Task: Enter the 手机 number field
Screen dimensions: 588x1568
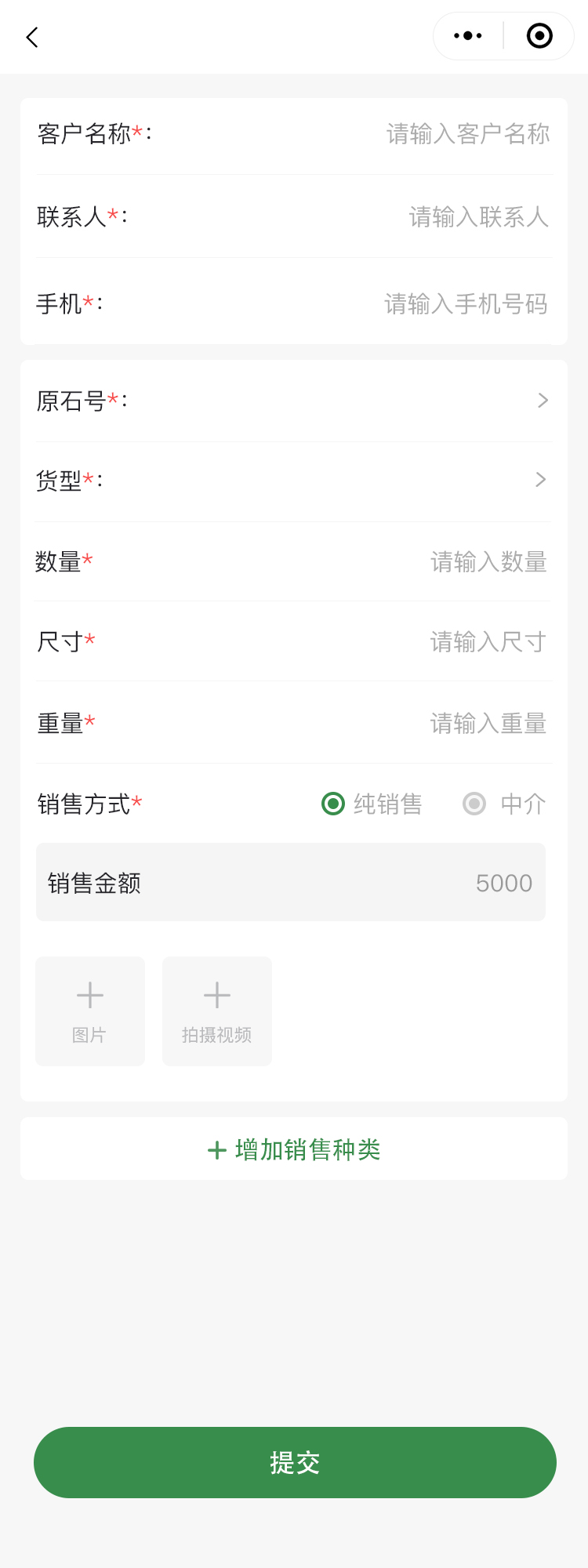Action: [466, 304]
